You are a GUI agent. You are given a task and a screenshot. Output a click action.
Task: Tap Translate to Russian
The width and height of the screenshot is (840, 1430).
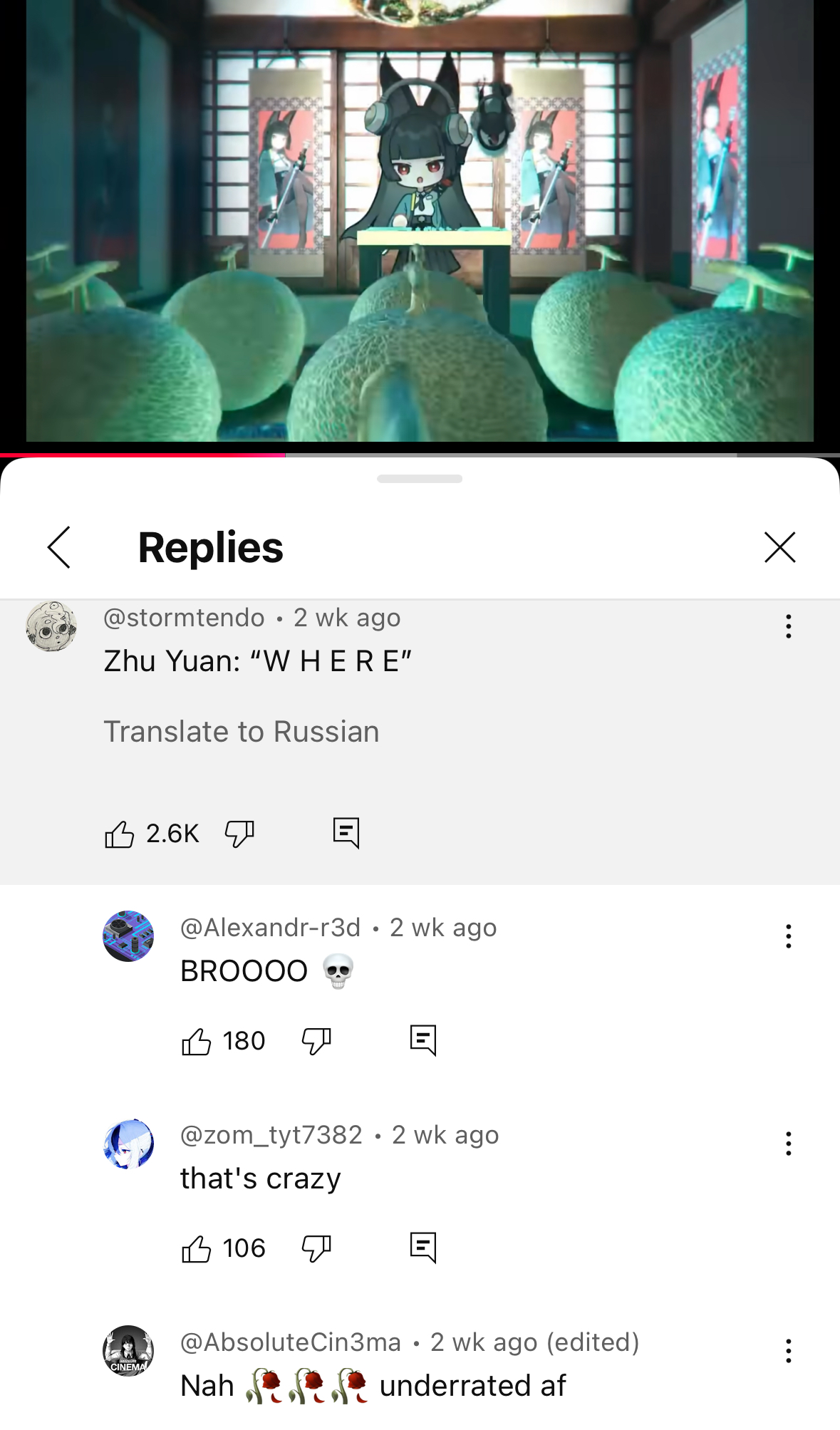[x=242, y=732]
